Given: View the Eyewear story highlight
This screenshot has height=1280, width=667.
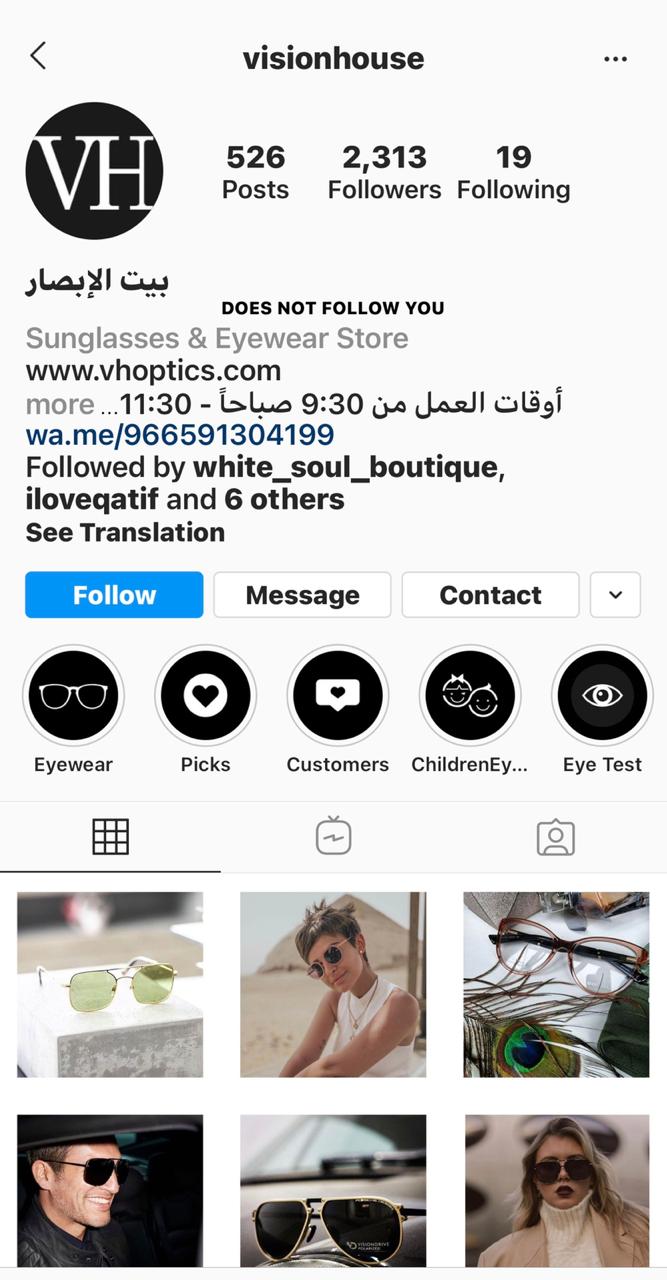Looking at the screenshot, I should pos(73,696).
